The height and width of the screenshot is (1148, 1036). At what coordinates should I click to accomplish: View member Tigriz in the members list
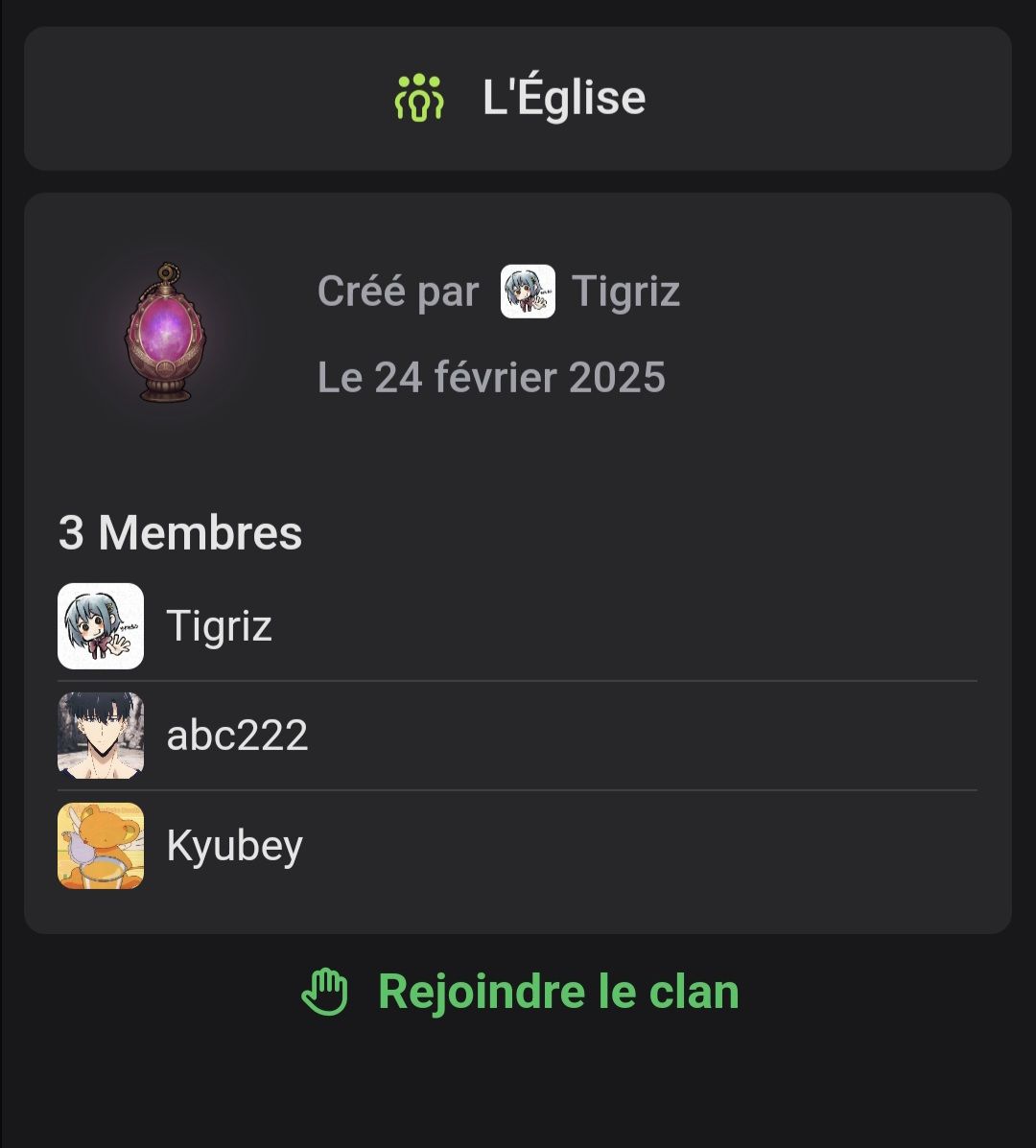219,626
